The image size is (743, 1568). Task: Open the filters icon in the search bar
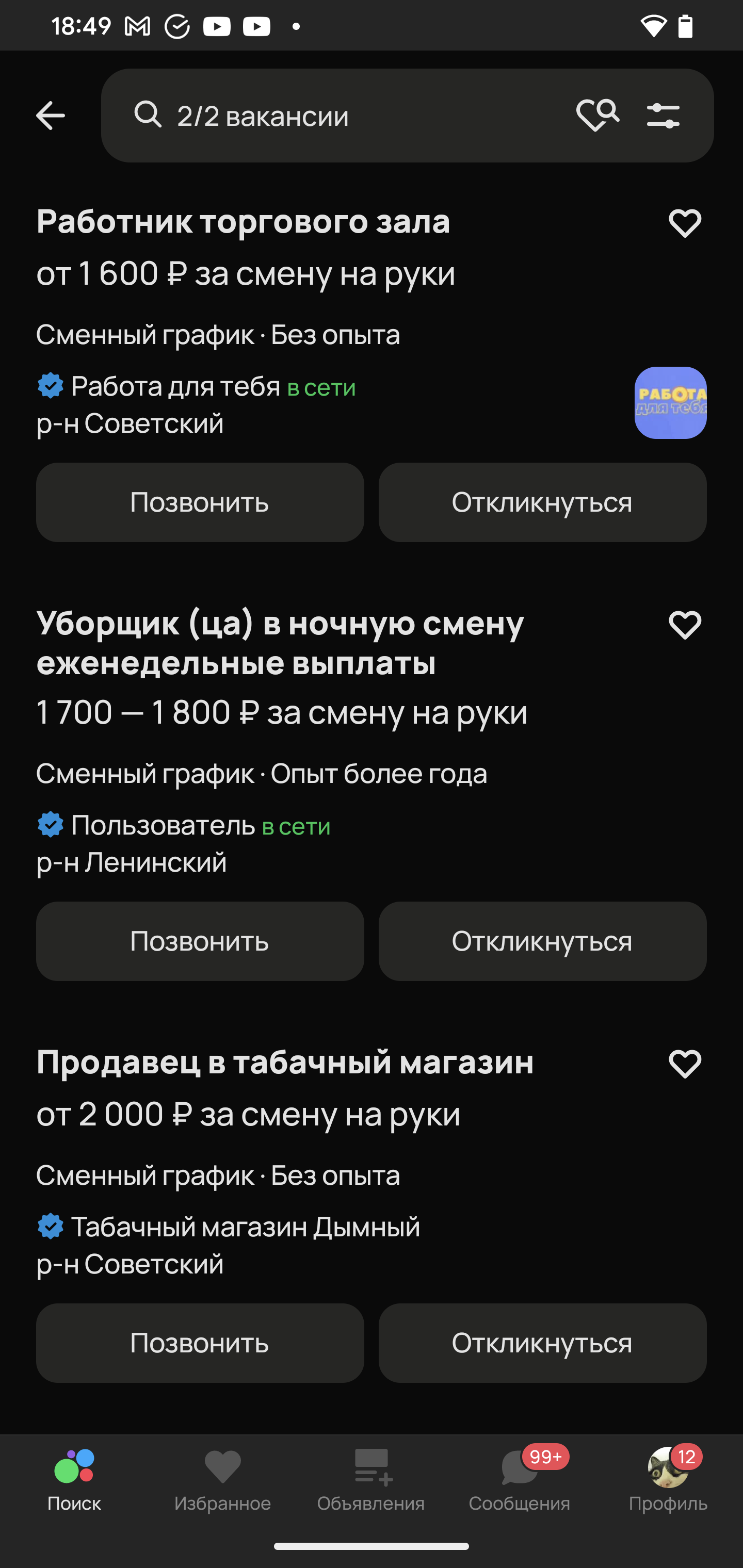point(663,115)
